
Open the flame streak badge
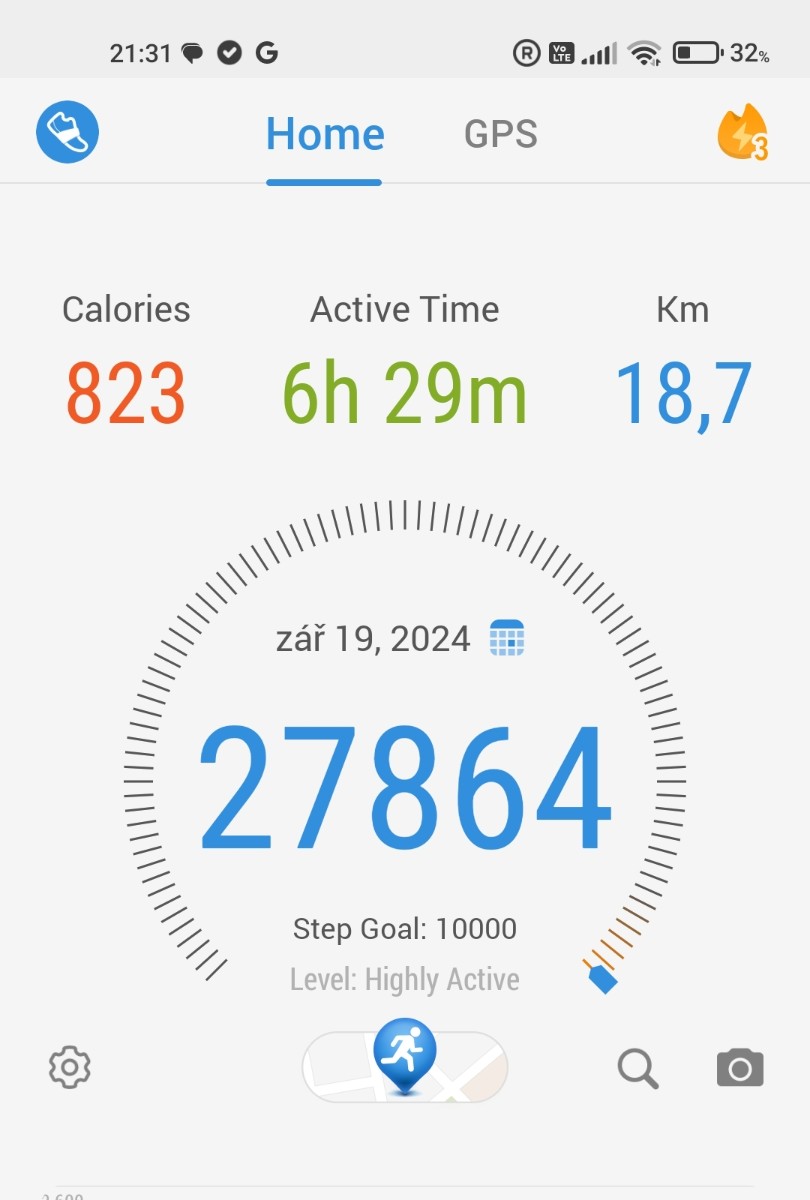[742, 134]
